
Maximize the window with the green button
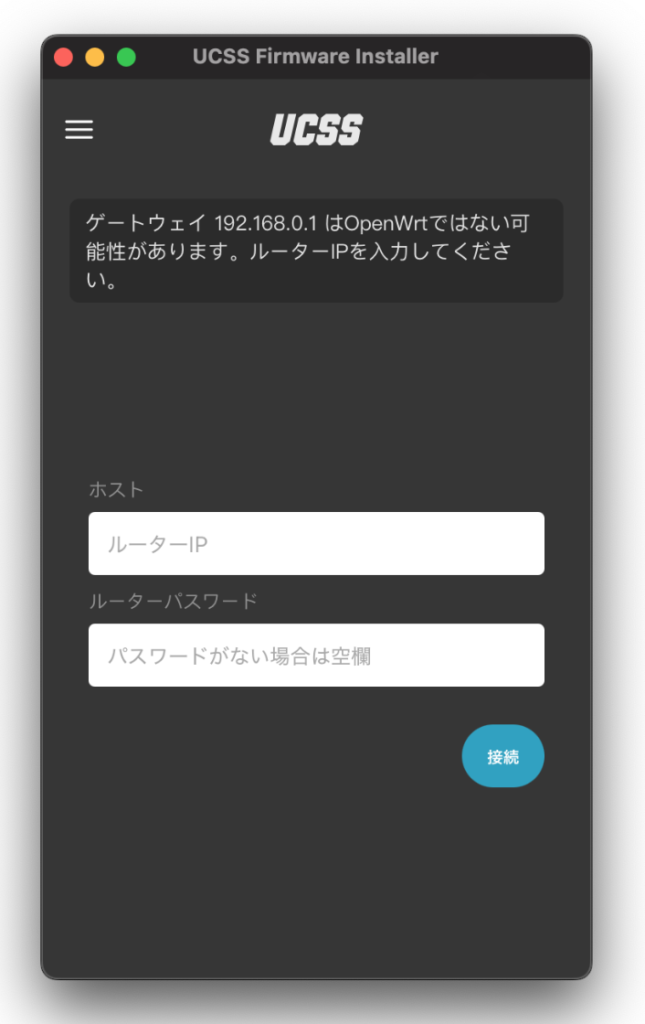tap(126, 57)
